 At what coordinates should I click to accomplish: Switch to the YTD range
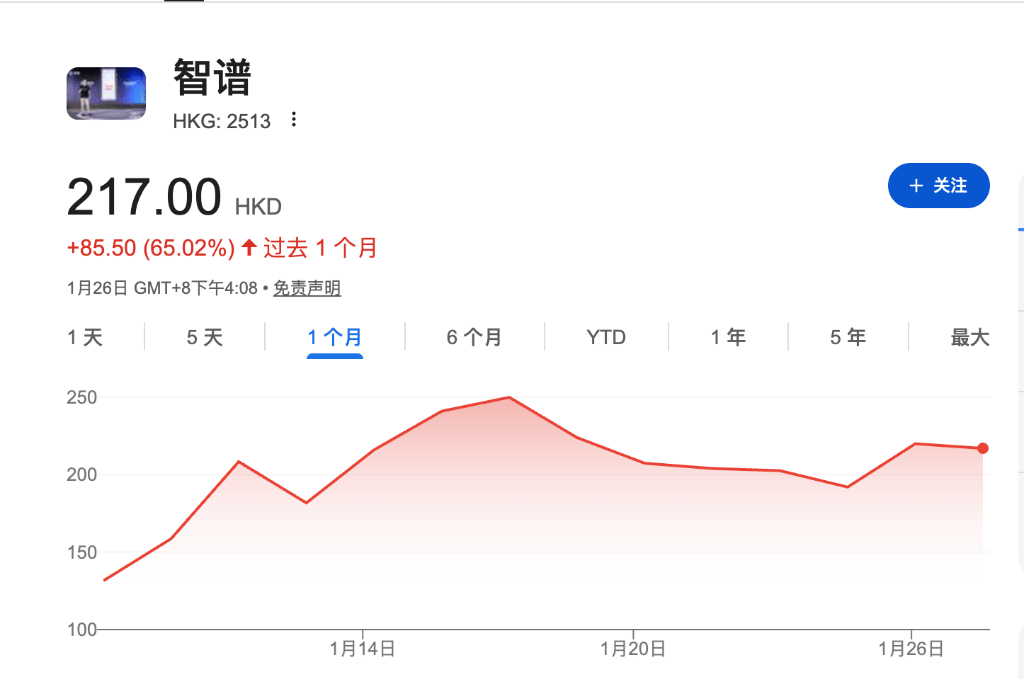tap(606, 337)
